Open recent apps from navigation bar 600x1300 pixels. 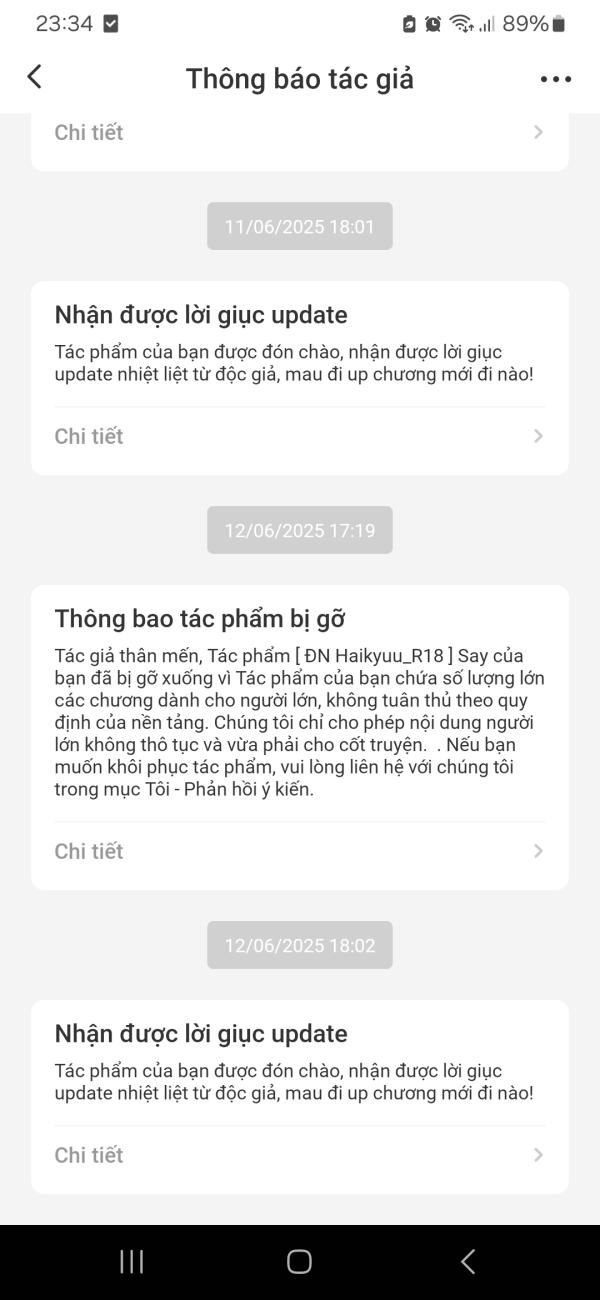131,1262
